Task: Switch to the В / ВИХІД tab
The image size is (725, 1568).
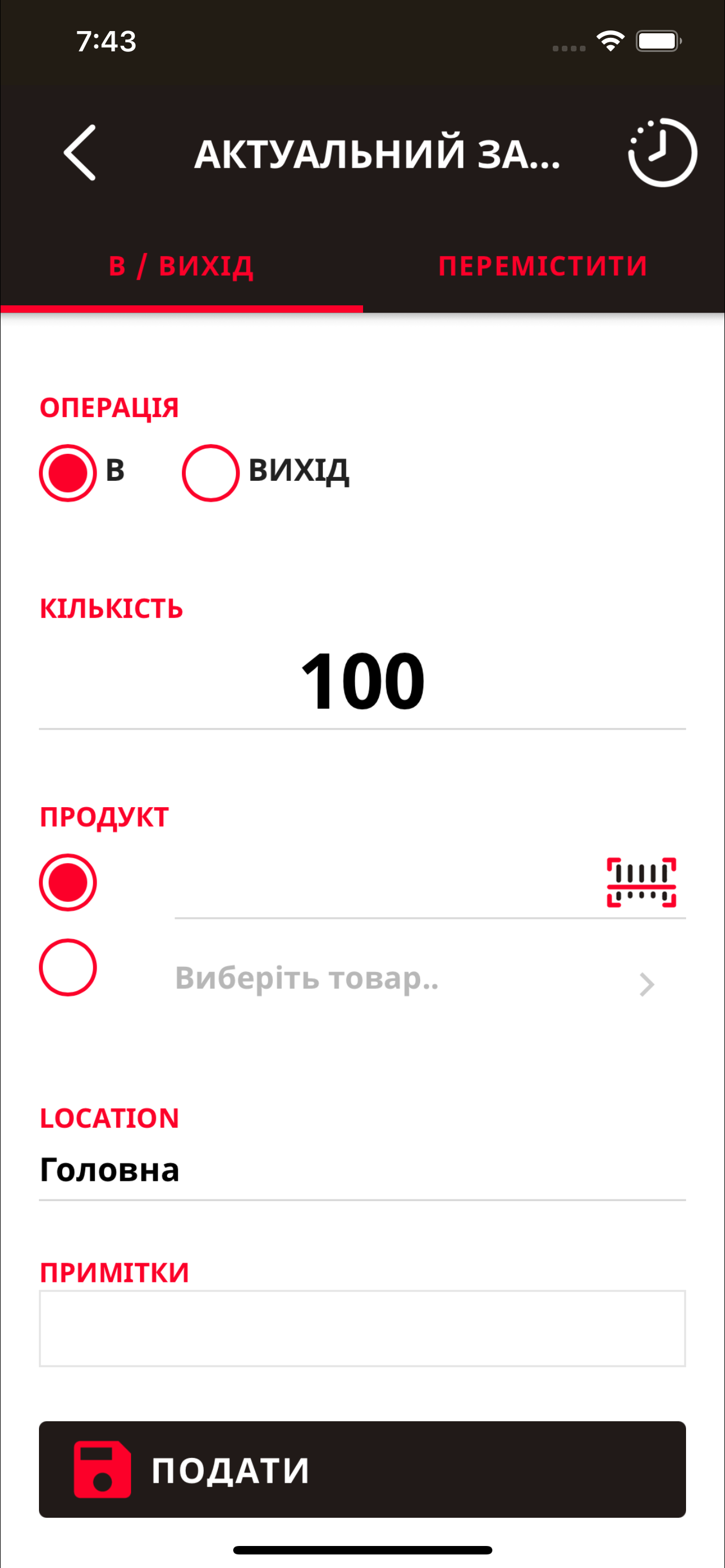Action: tap(181, 266)
